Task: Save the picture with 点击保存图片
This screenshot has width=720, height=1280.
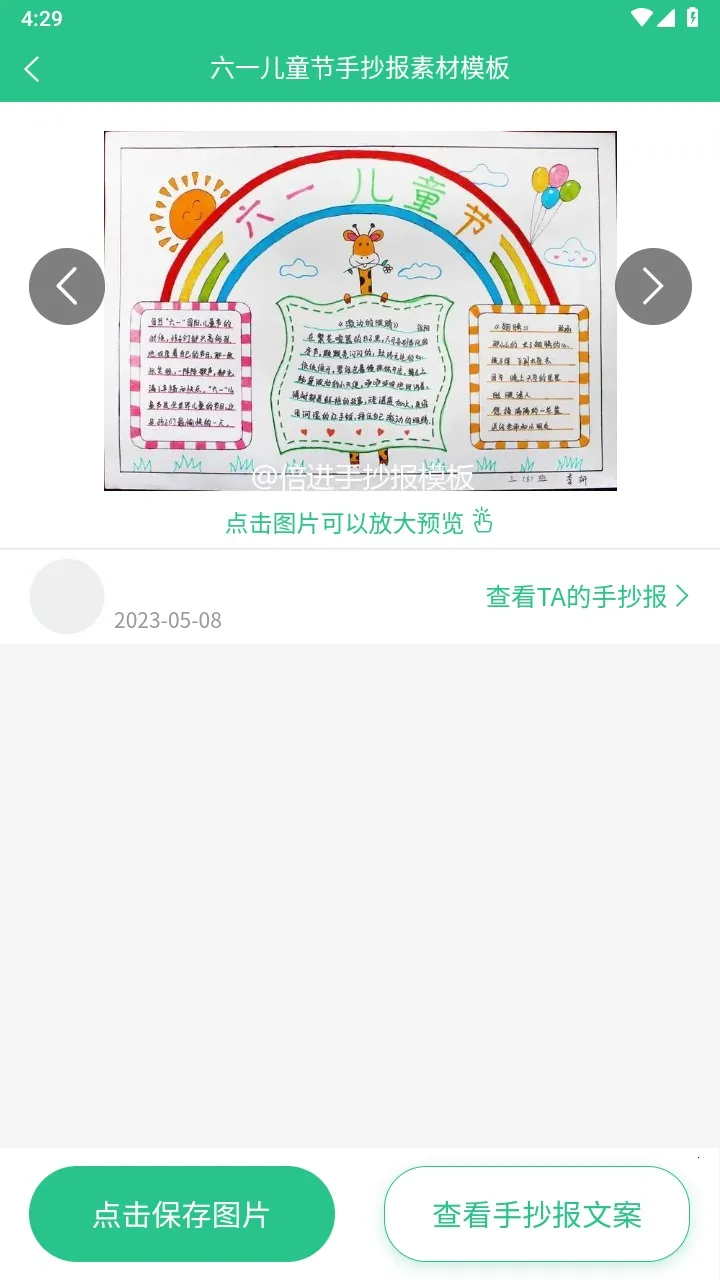Action: [181, 1214]
